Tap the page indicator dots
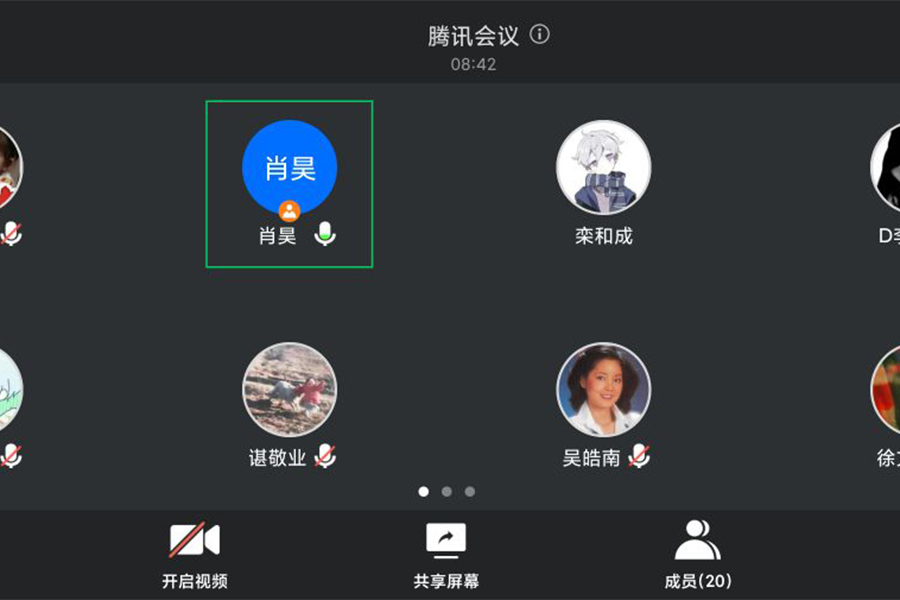This screenshot has height=600, width=900. (446, 492)
